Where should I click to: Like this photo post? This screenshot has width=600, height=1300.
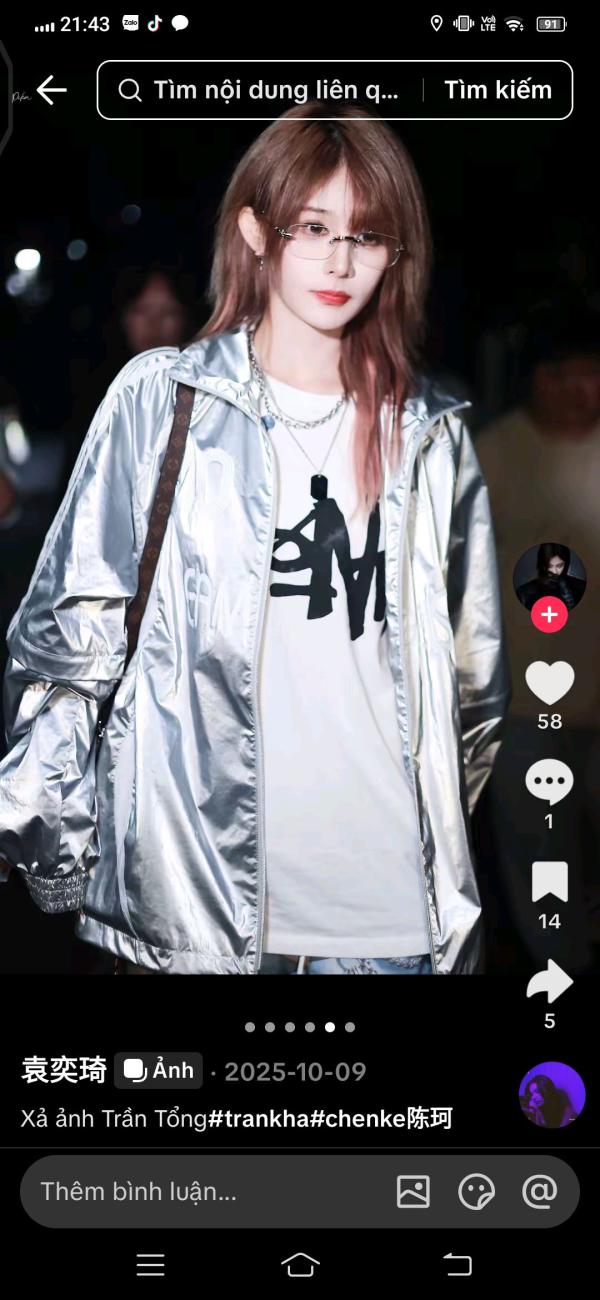pos(550,683)
